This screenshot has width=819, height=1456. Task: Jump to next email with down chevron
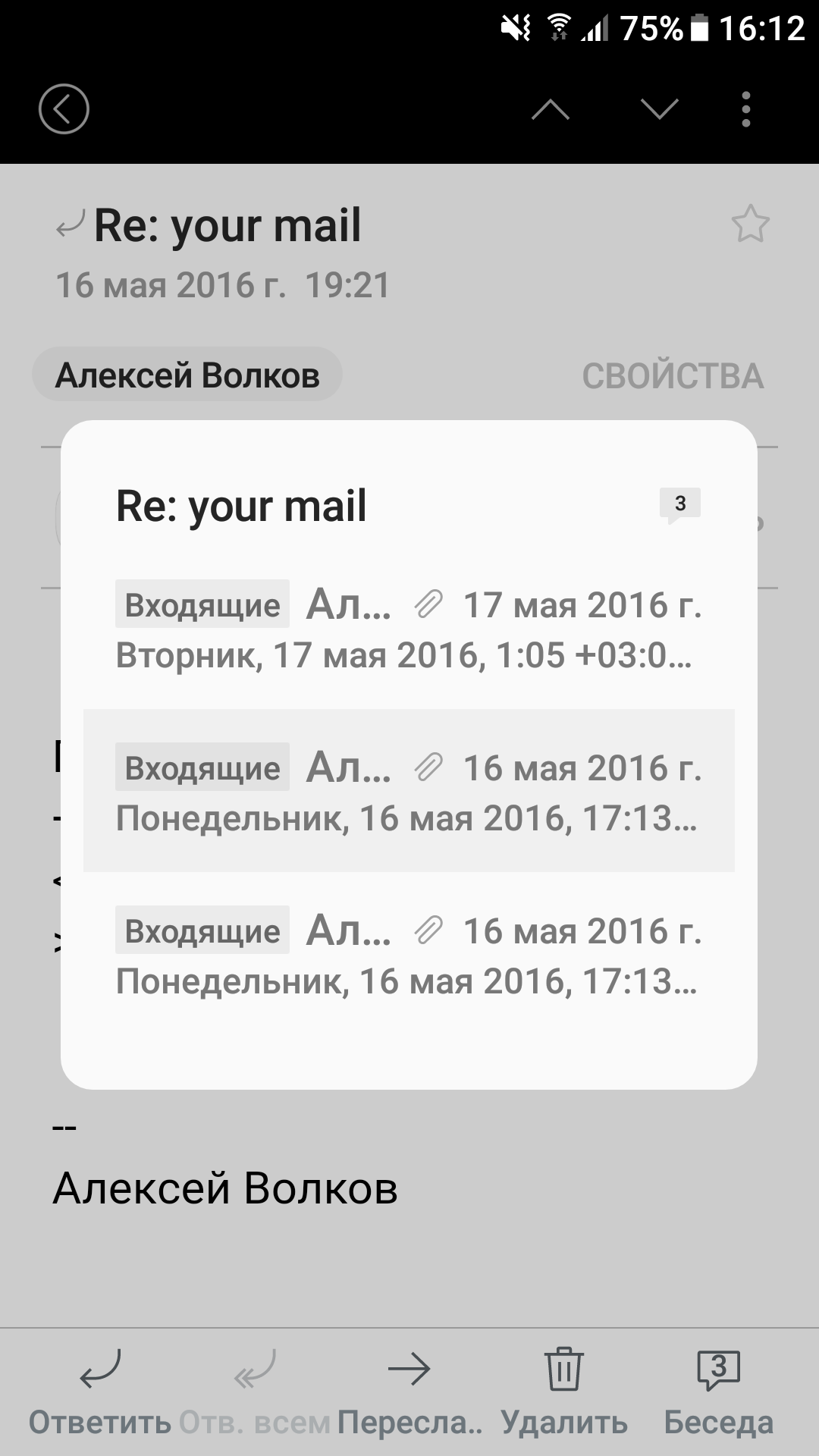[x=660, y=110]
